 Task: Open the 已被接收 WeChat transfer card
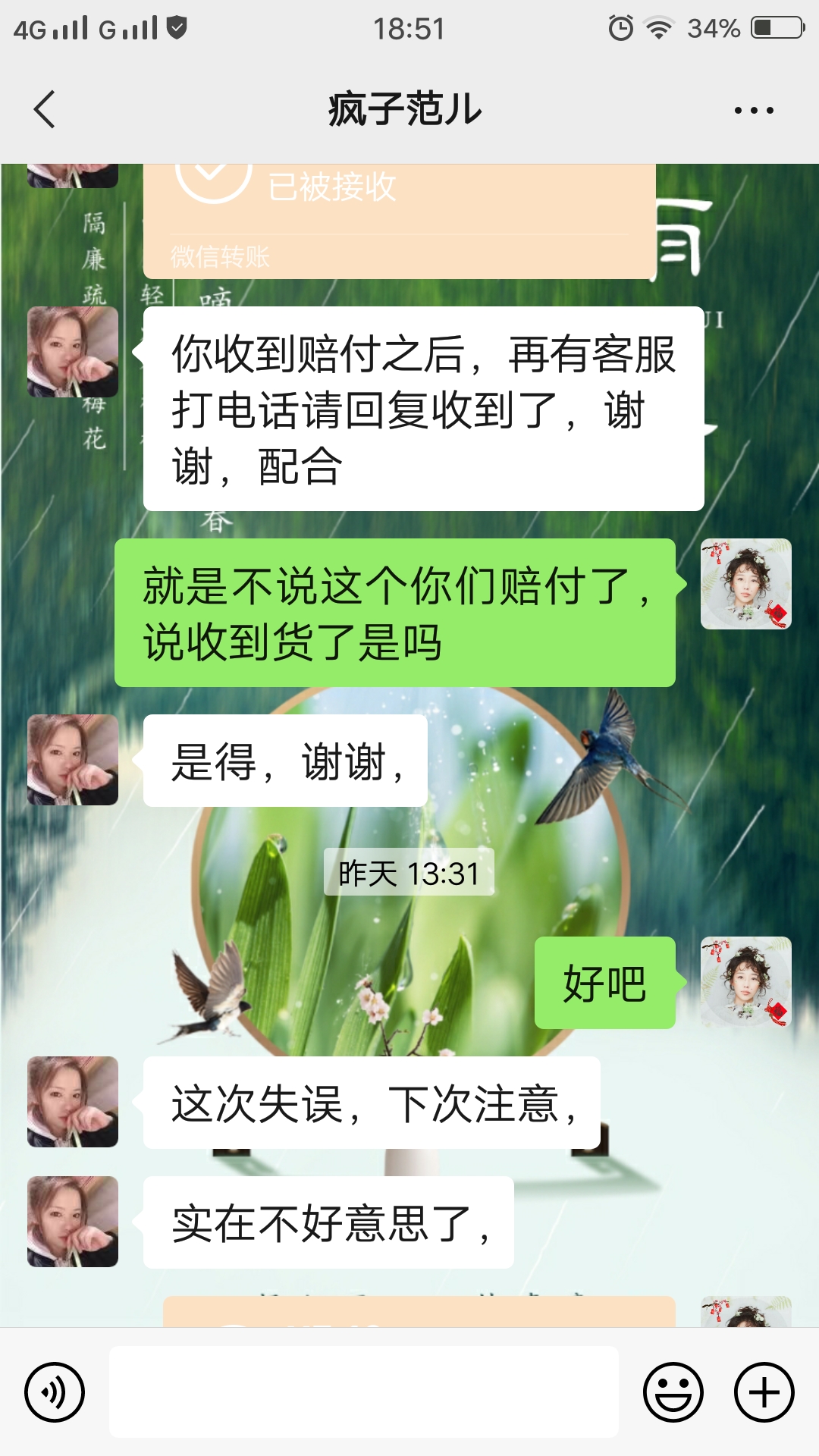[x=400, y=221]
